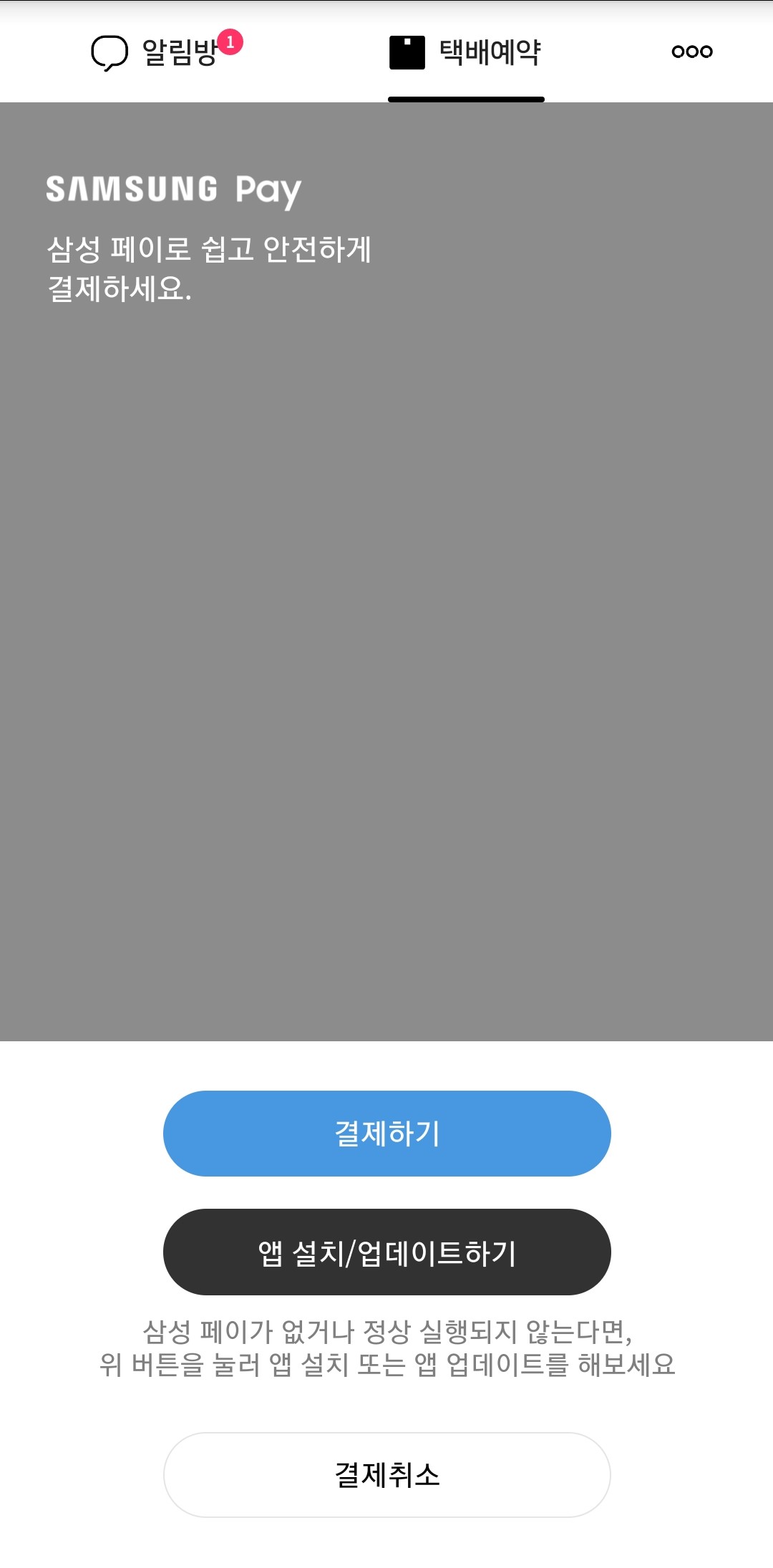Image resolution: width=773 pixels, height=1568 pixels.
Task: Tap the red notification badge showing 1
Action: coord(230,43)
